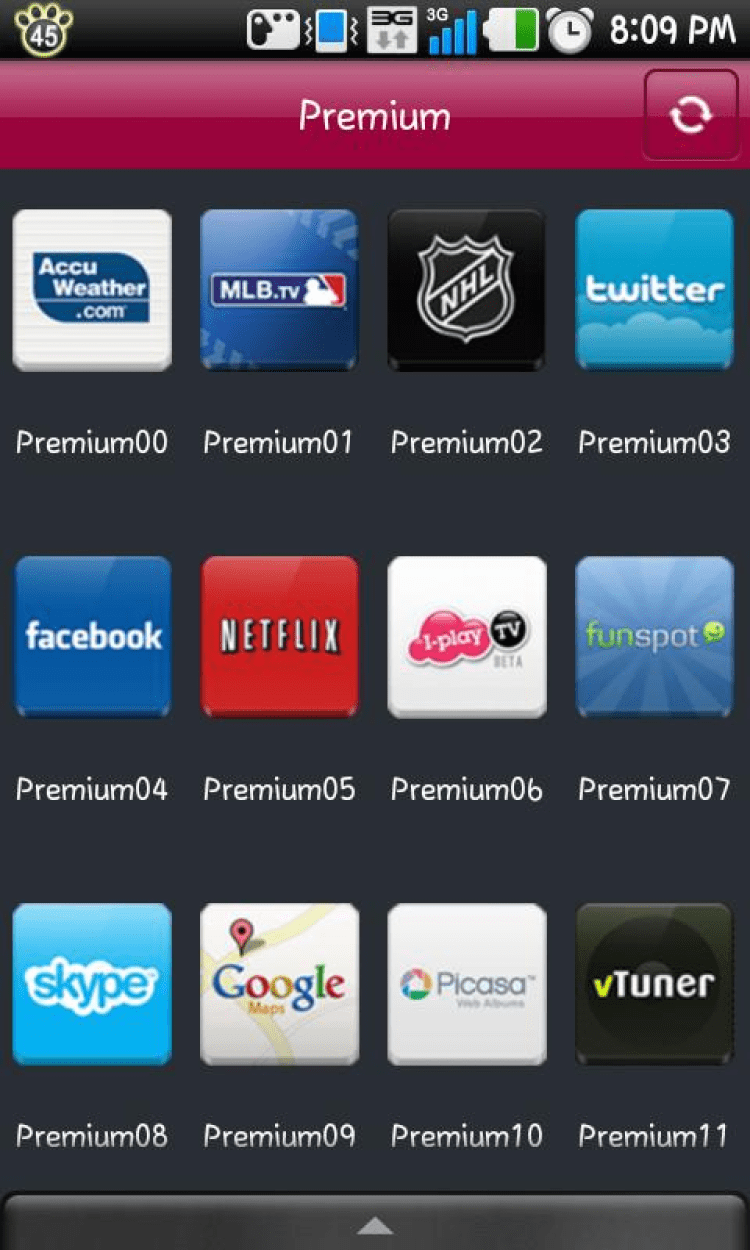This screenshot has height=1250, width=750.
Task: Open the Facebook app tile
Action: 92,636
